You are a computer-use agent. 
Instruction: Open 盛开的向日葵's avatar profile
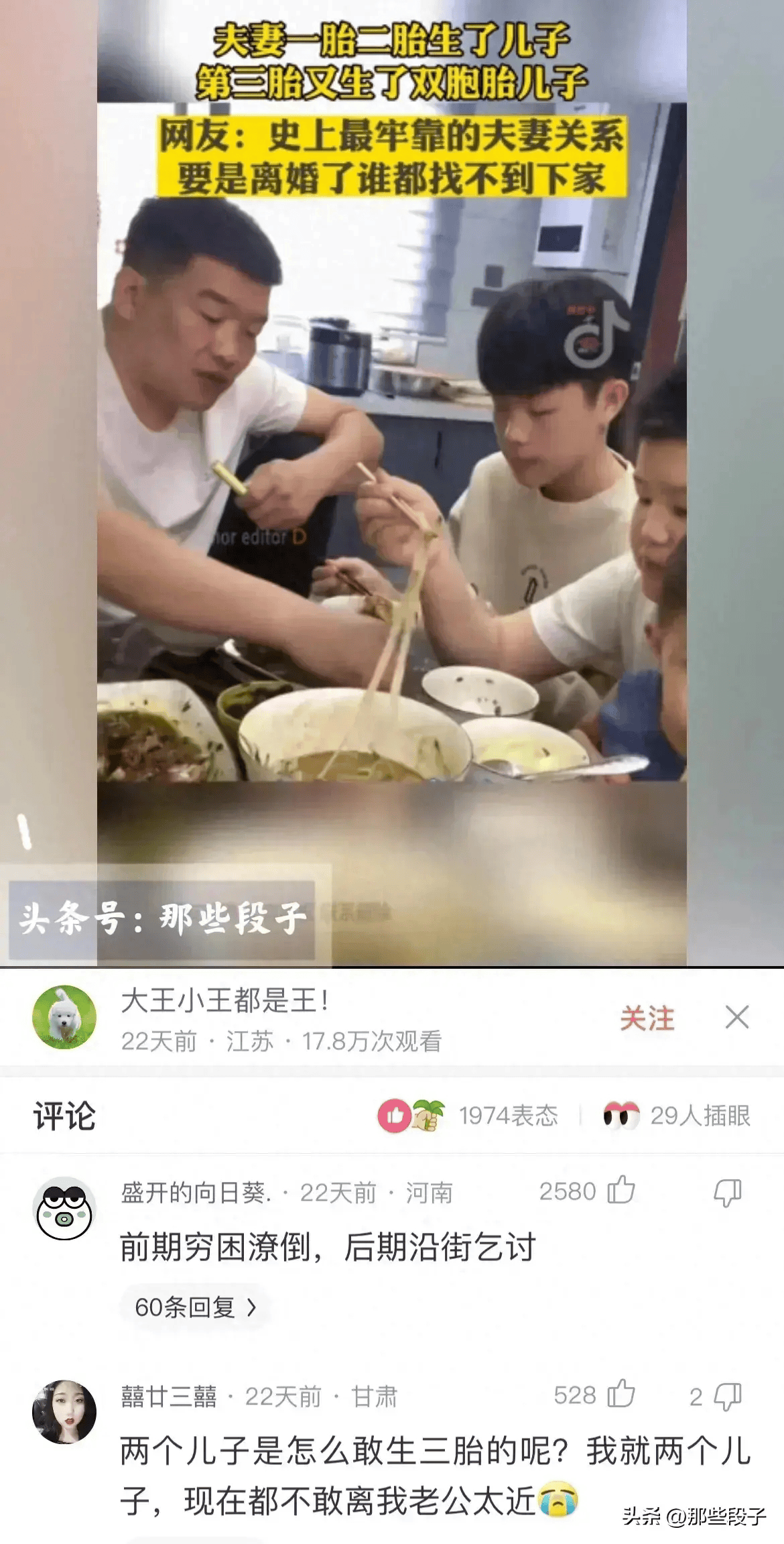click(x=64, y=1209)
